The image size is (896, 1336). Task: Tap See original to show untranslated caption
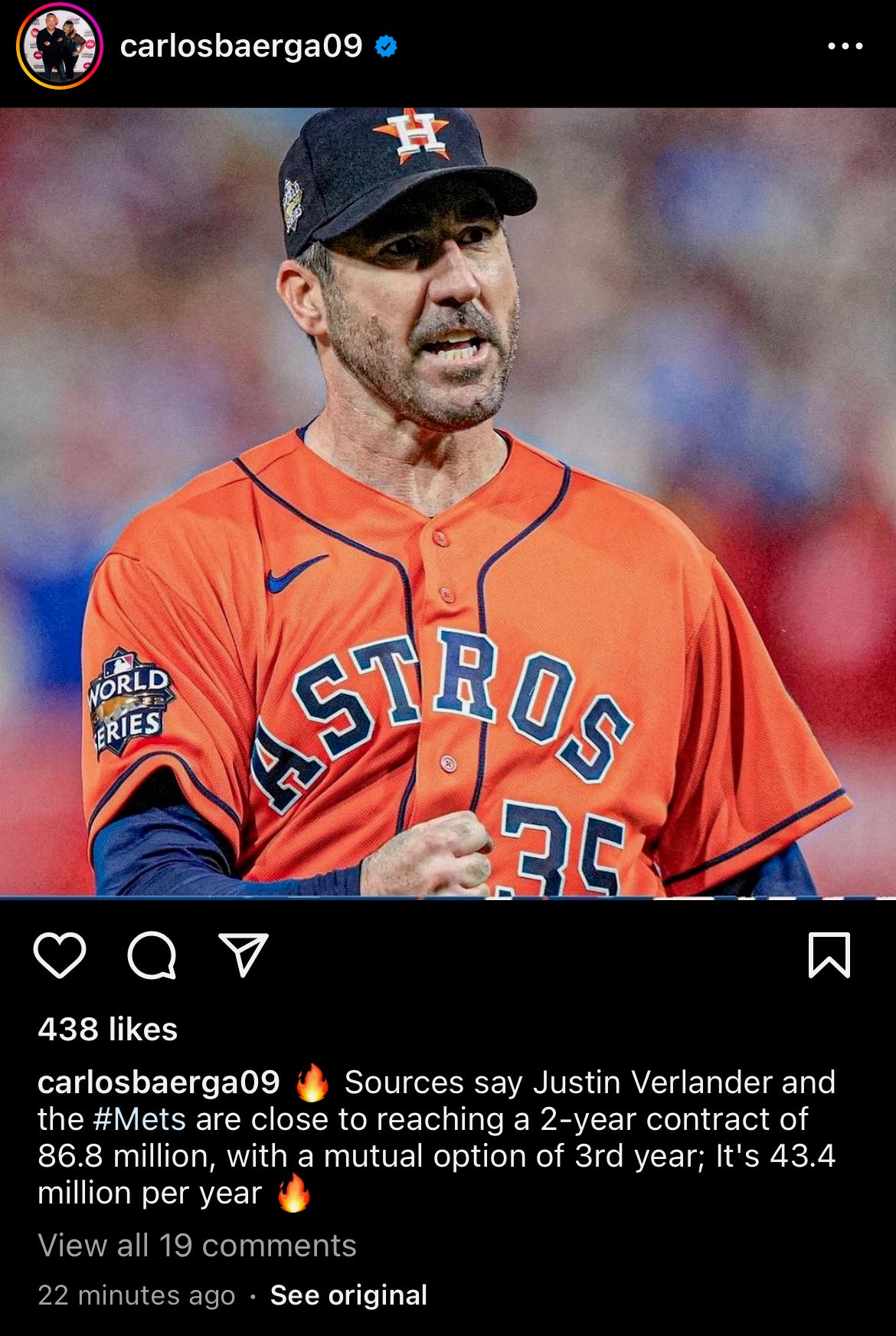348,1295
